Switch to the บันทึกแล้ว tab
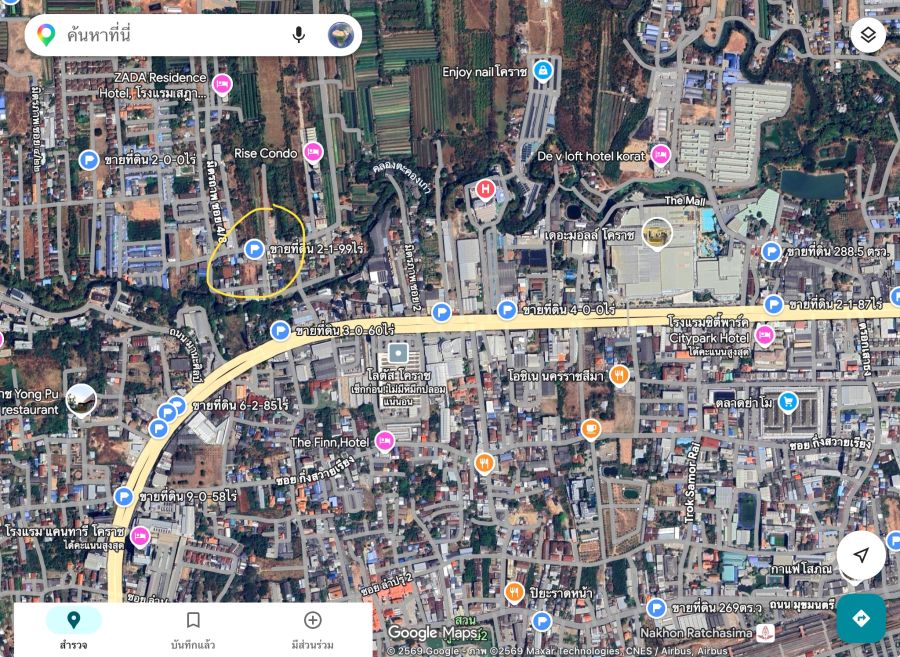Image resolution: width=900 pixels, height=657 pixels. [193, 629]
